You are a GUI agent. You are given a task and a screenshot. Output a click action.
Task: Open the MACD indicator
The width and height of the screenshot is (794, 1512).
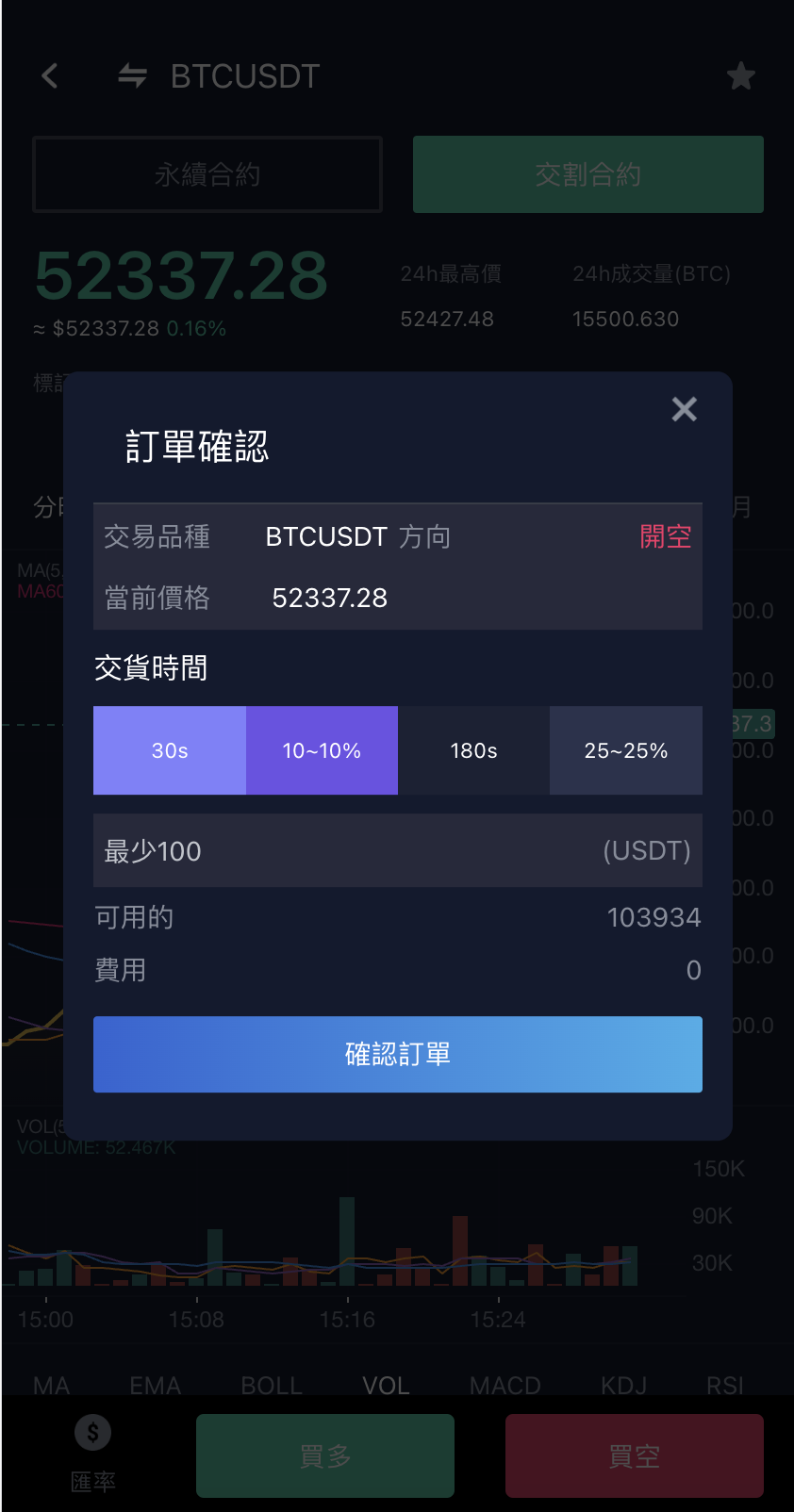(x=505, y=1386)
